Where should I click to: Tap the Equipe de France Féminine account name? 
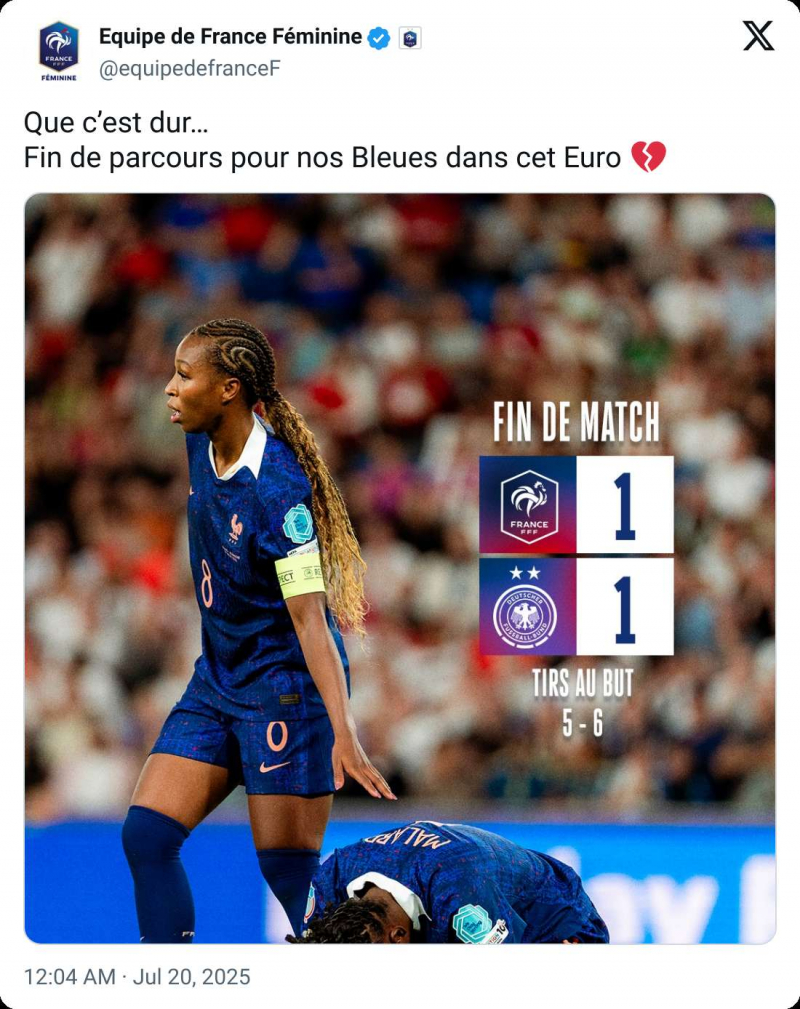[230, 37]
